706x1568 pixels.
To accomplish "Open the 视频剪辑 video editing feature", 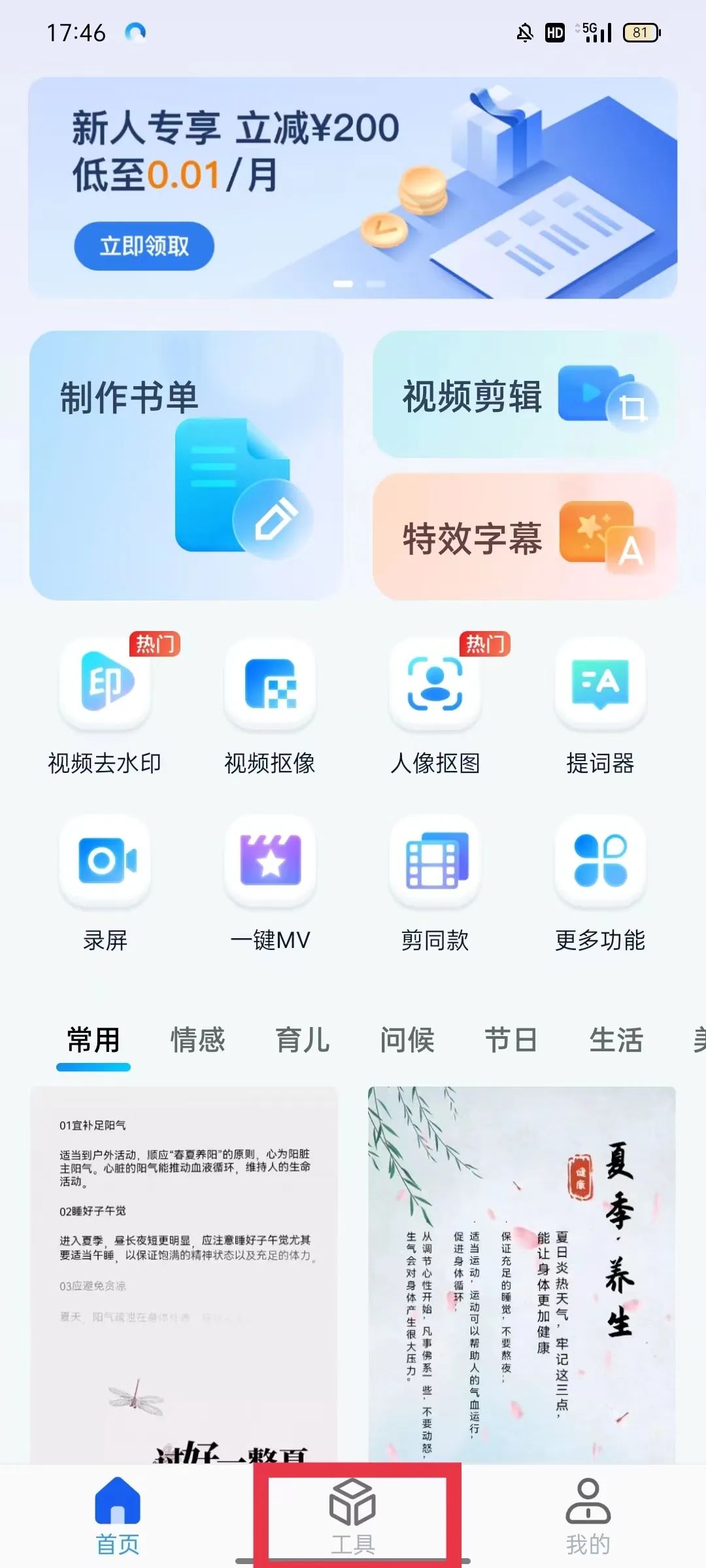I will point(523,394).
